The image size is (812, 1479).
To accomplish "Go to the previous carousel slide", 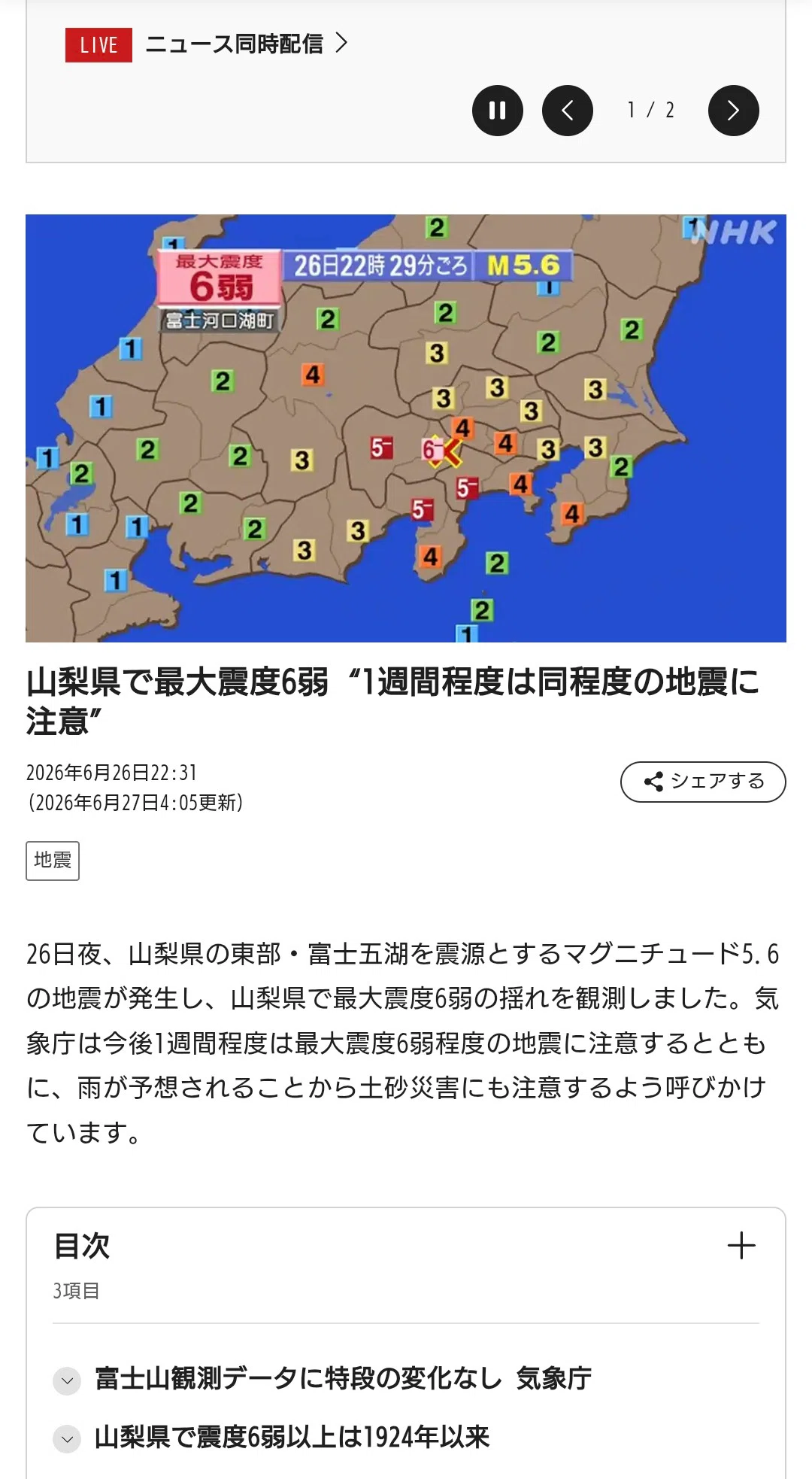I will [568, 111].
